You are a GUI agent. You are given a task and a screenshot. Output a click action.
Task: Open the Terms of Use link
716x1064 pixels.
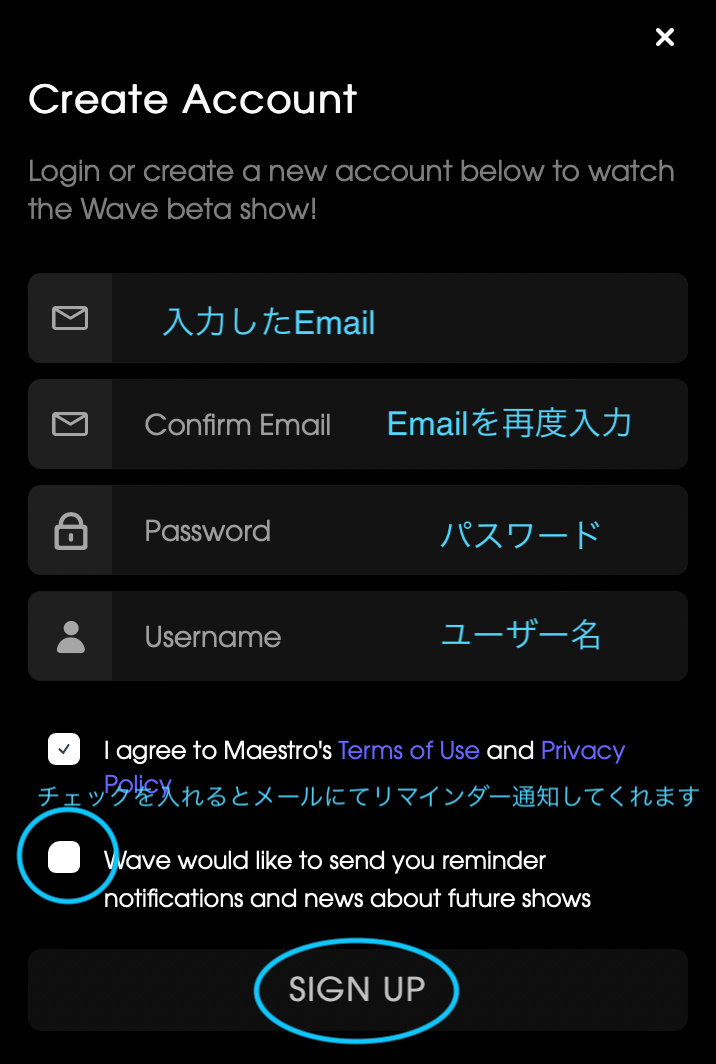point(409,750)
